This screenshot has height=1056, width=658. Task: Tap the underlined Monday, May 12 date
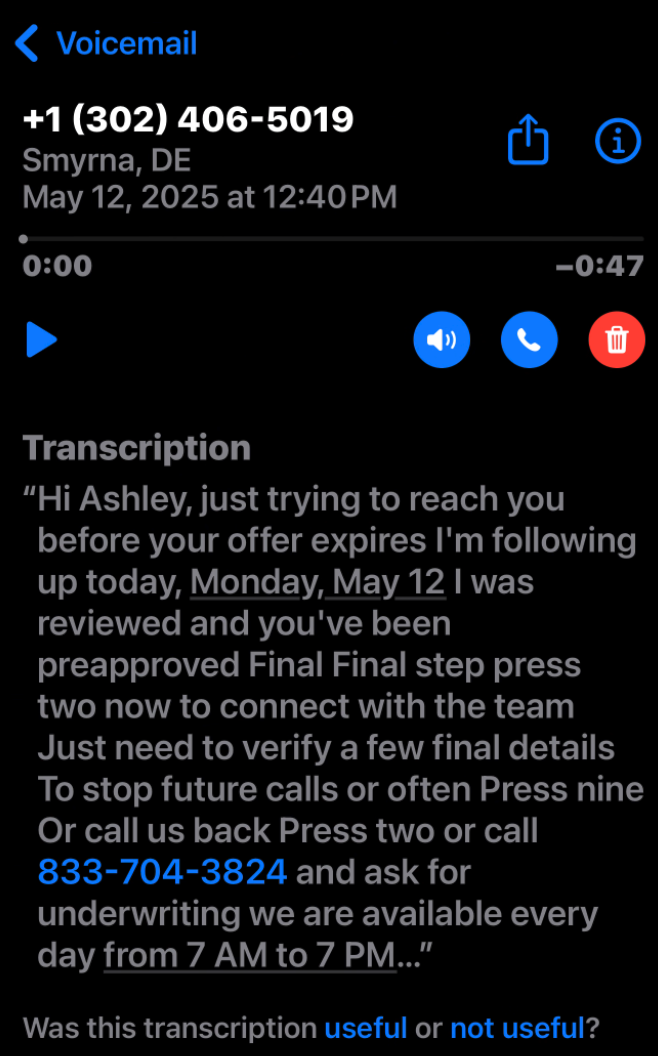tap(317, 582)
